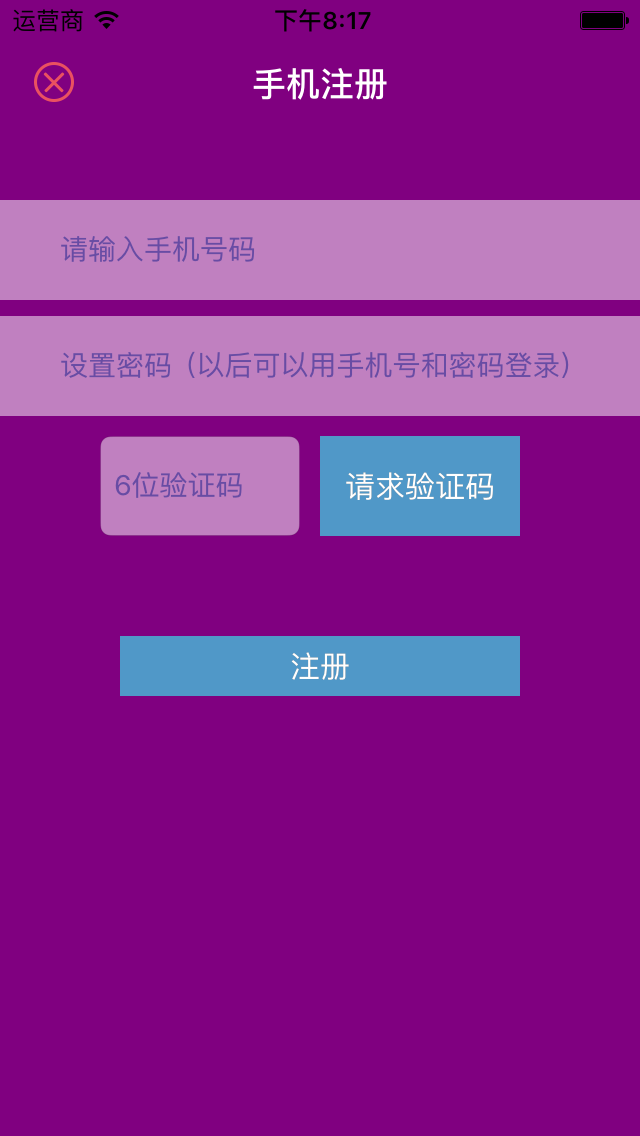Submit with the 注册 button
Screen dimensions: 640x1136
[320, 666]
